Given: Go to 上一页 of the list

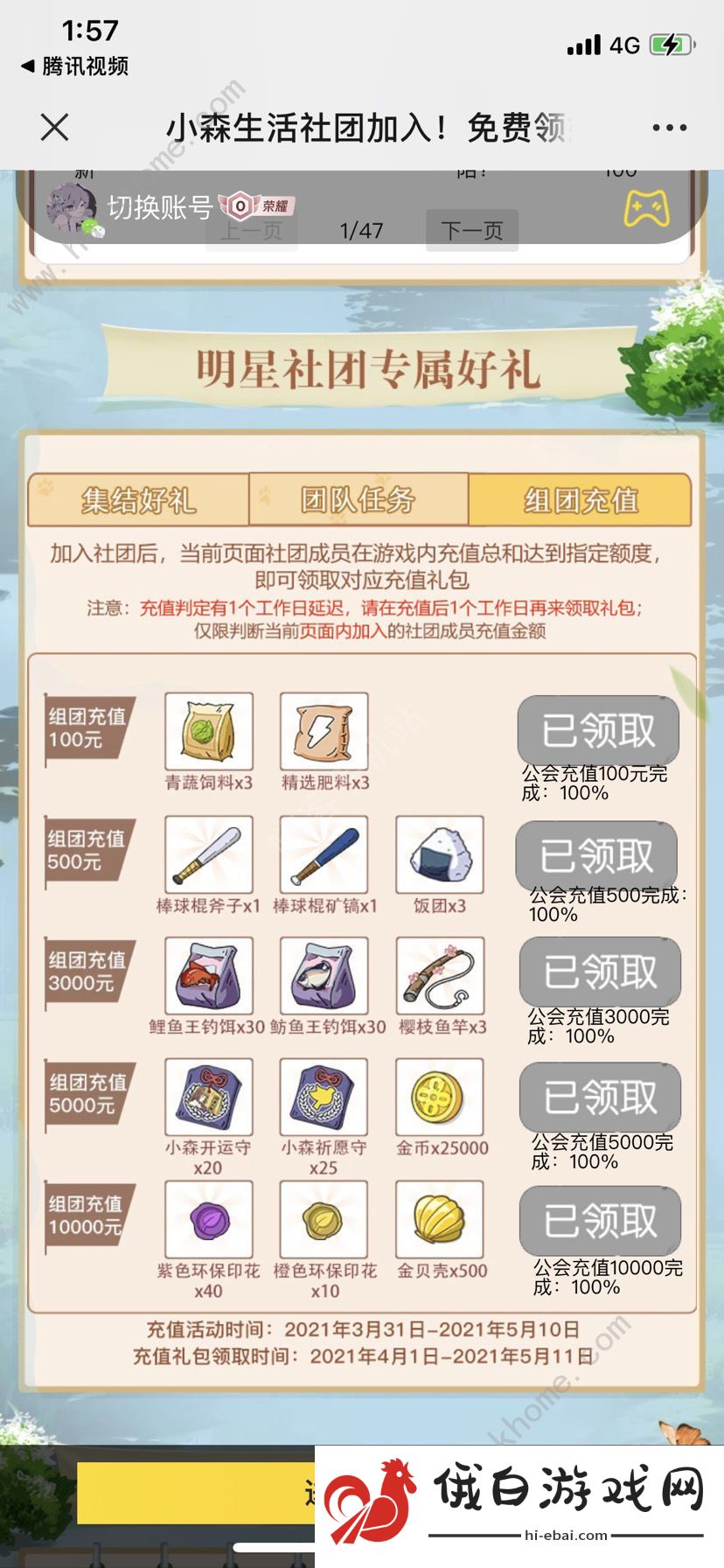Looking at the screenshot, I should (251, 231).
